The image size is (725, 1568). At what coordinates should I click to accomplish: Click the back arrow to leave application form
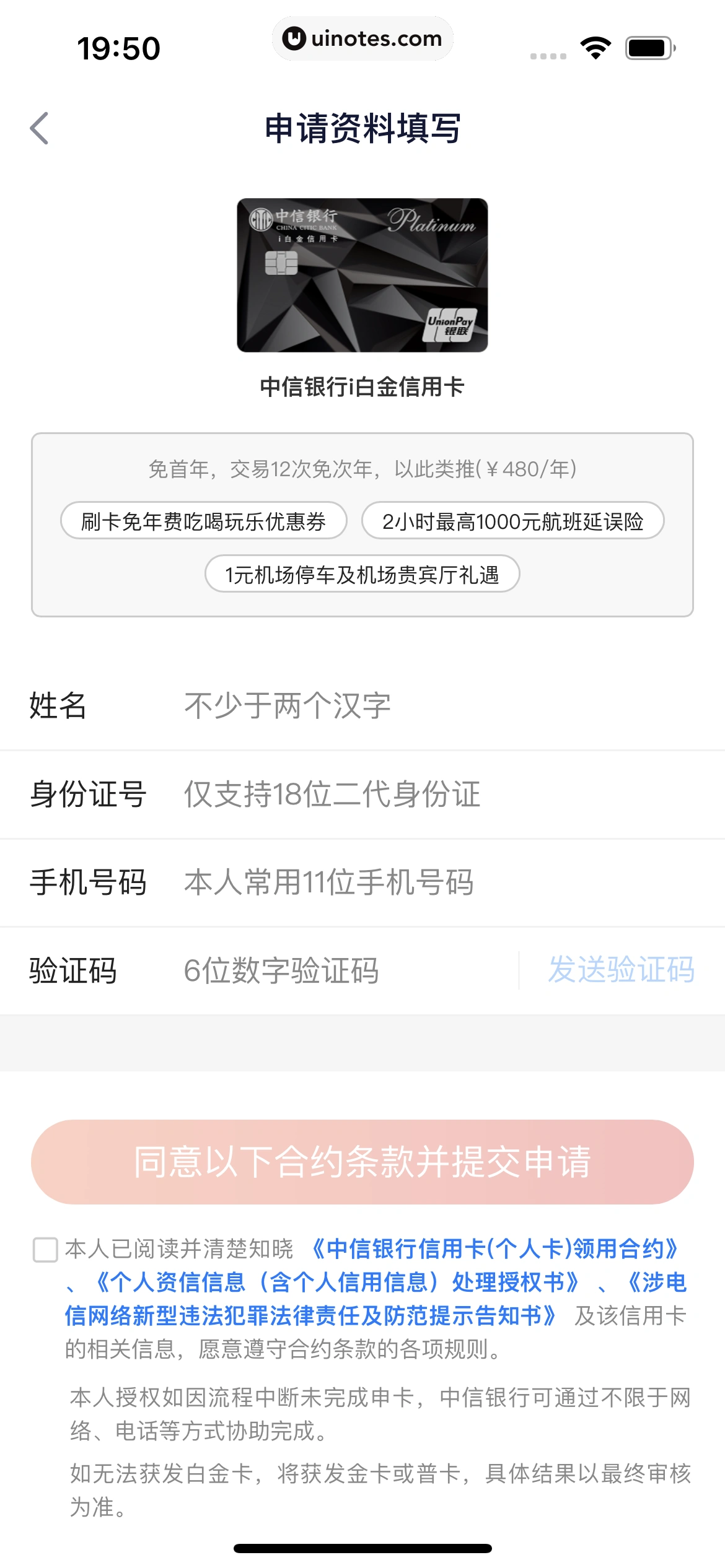coord(38,129)
